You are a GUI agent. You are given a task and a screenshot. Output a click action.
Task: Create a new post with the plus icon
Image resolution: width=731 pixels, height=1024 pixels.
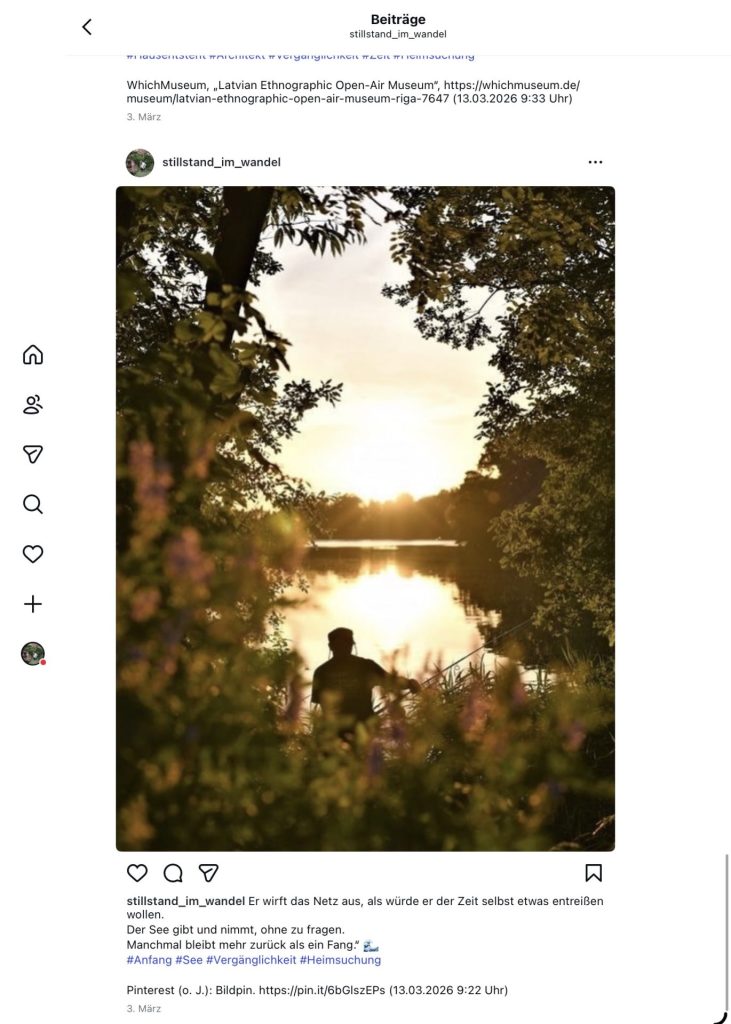33,604
